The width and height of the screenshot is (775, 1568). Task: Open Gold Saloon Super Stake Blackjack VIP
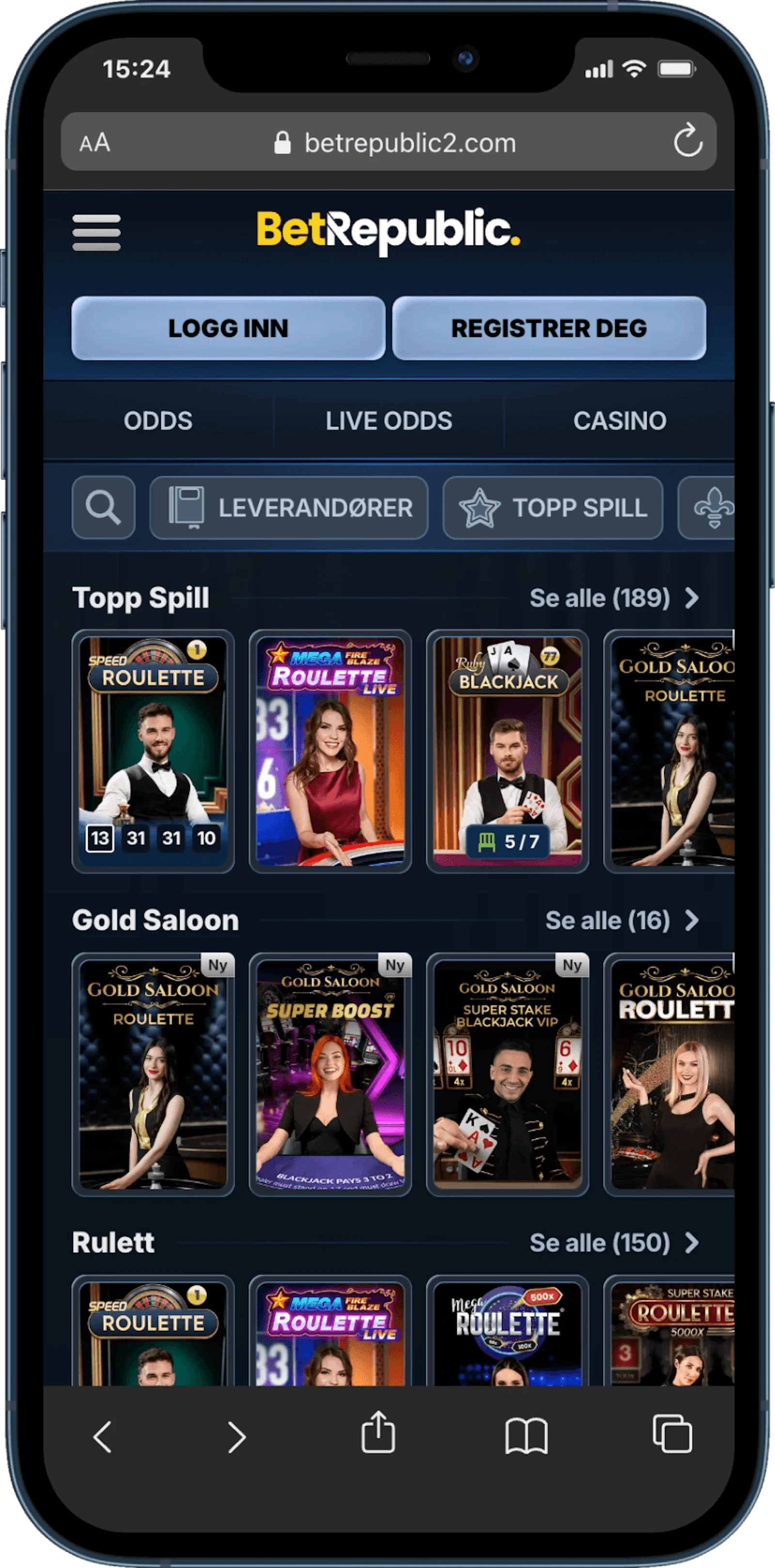(x=507, y=1074)
